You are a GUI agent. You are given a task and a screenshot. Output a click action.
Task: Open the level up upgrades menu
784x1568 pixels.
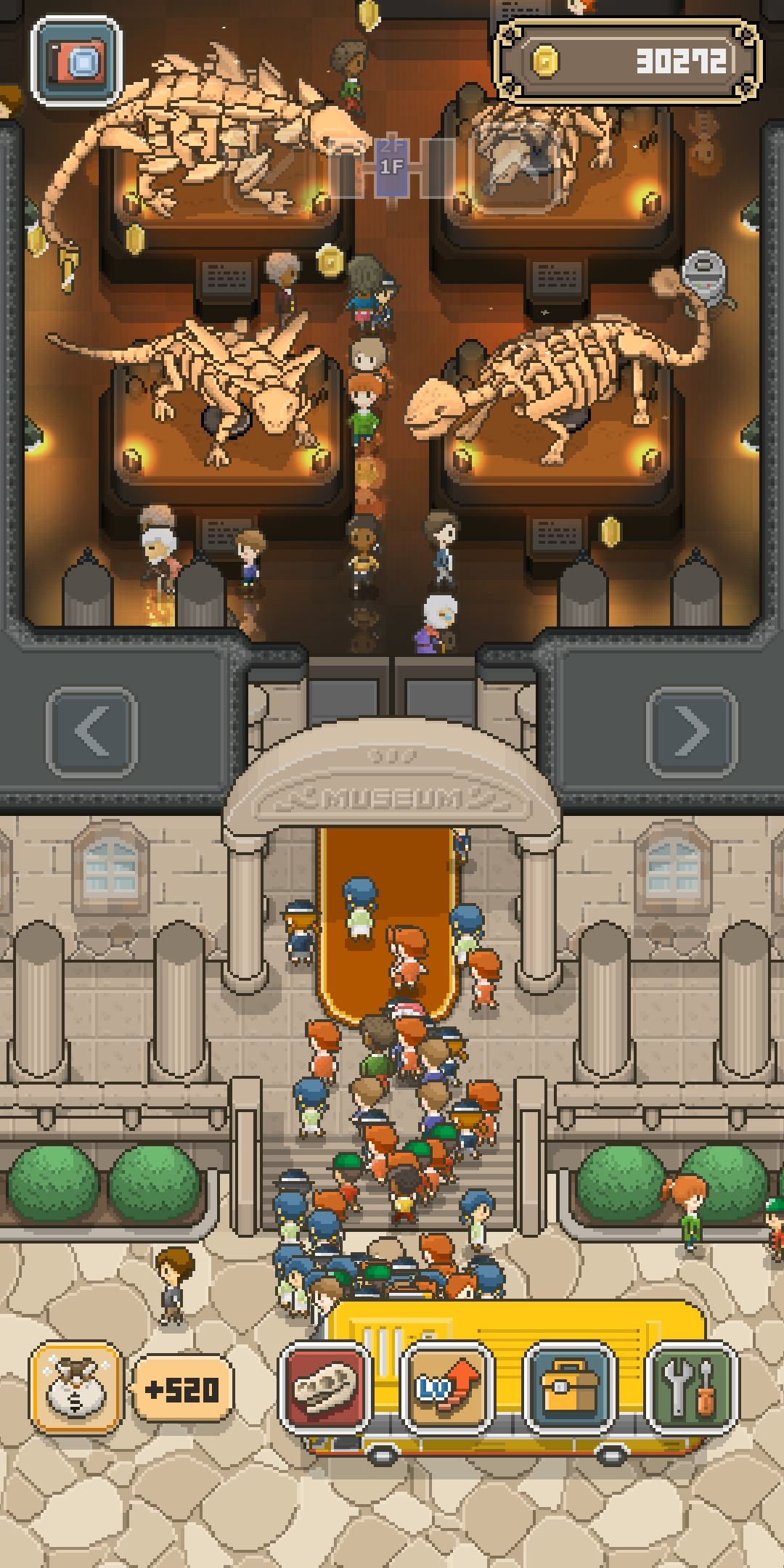click(448, 1388)
